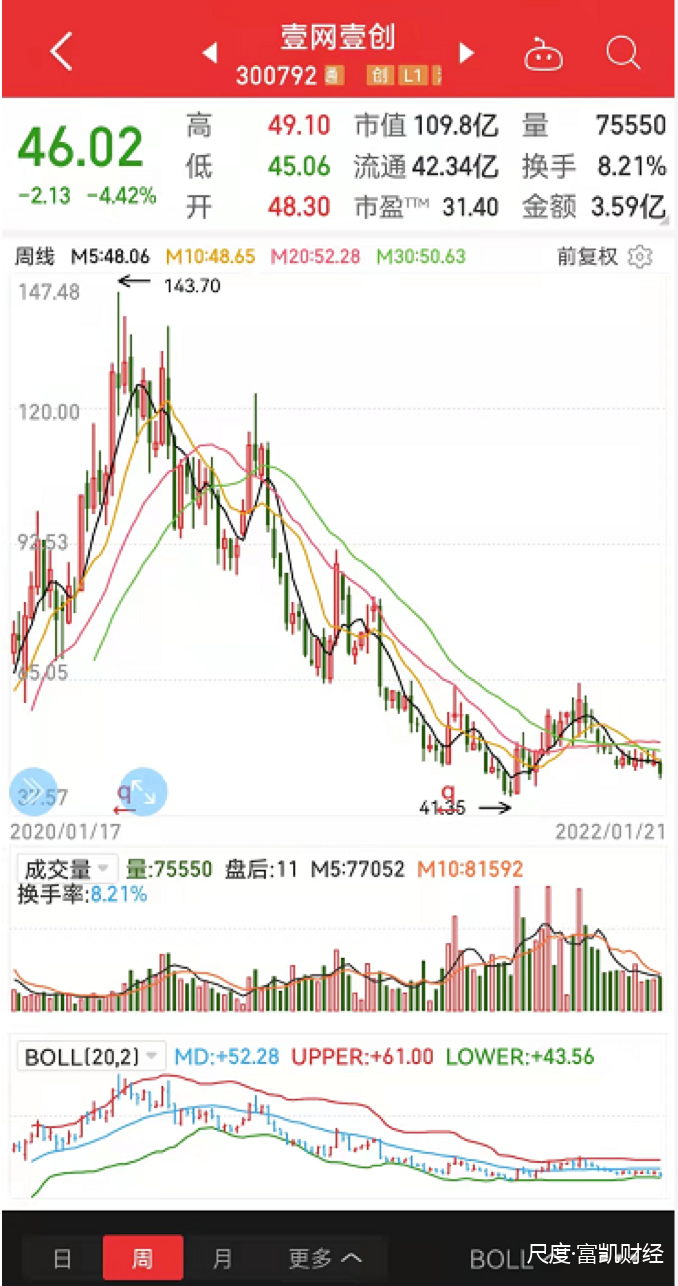Expand chart to fullscreen with the arrows button
The height and width of the screenshot is (1286, 678).
coord(143,792)
